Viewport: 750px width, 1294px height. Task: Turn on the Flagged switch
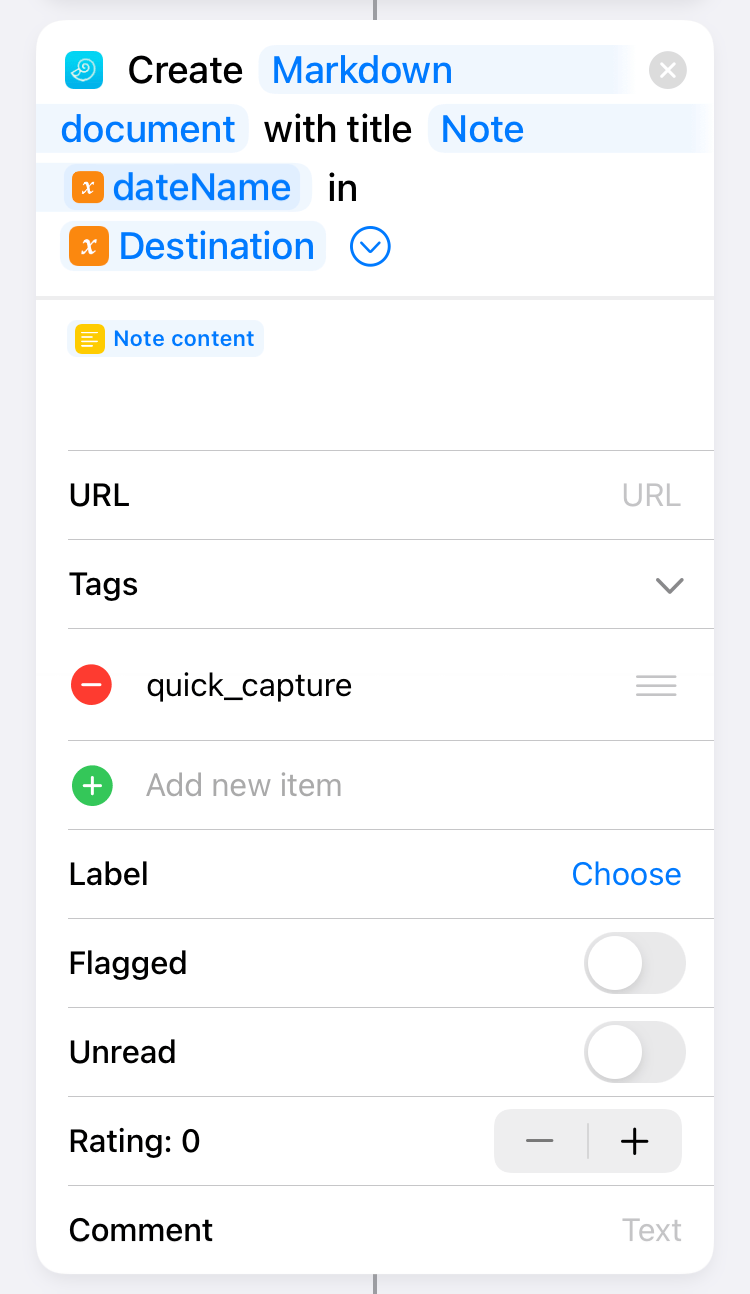point(635,963)
